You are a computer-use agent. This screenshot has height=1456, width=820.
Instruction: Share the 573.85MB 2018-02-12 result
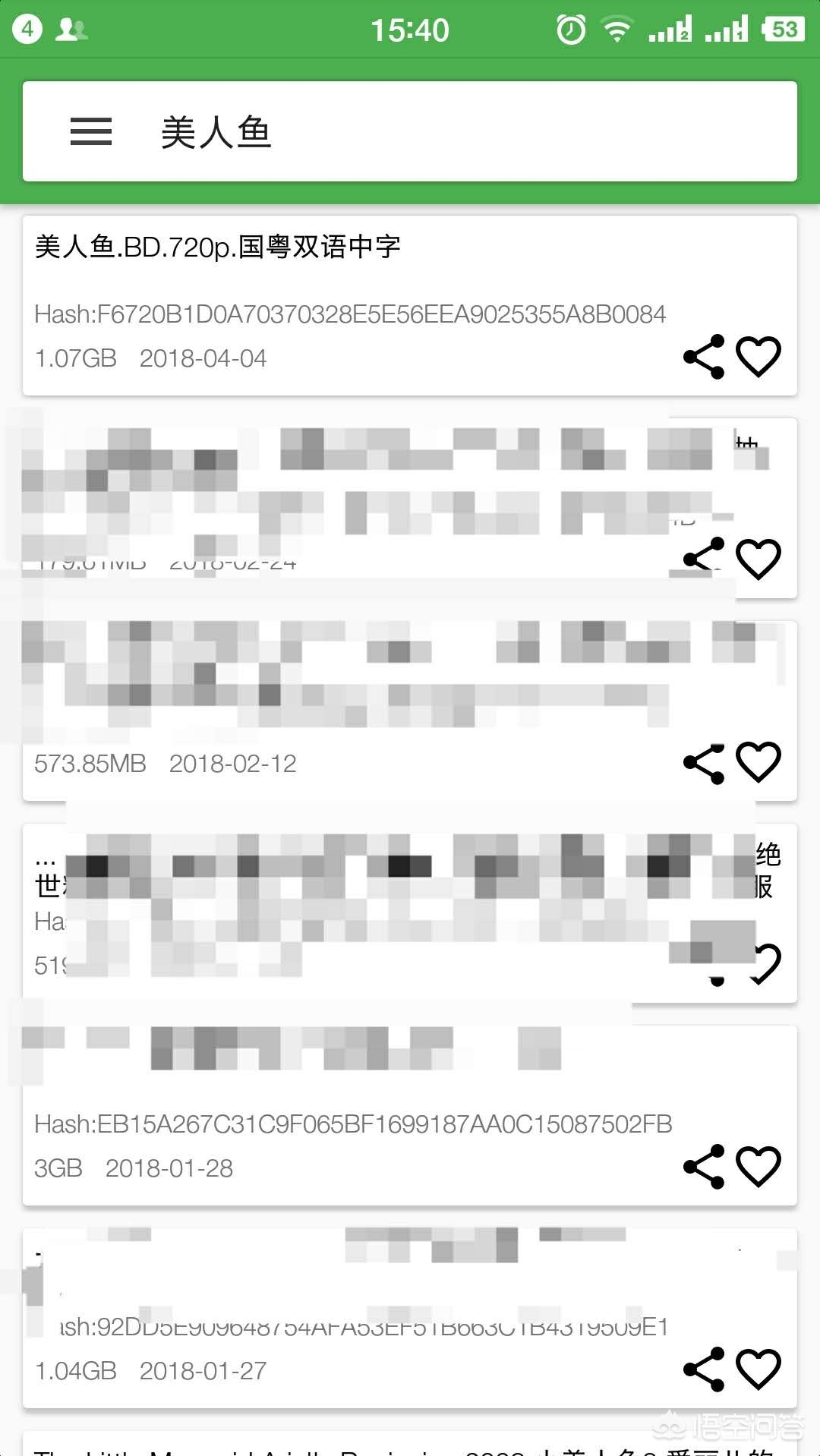704,763
